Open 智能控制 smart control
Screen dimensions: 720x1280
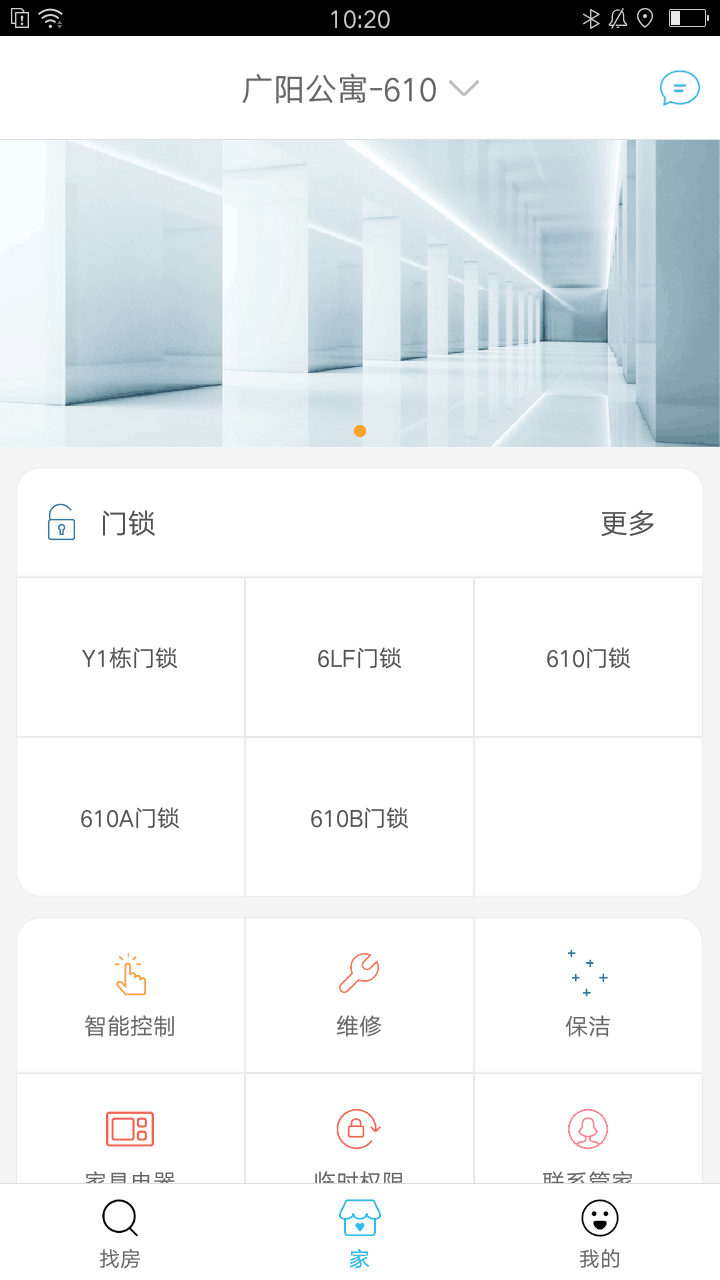(130, 996)
